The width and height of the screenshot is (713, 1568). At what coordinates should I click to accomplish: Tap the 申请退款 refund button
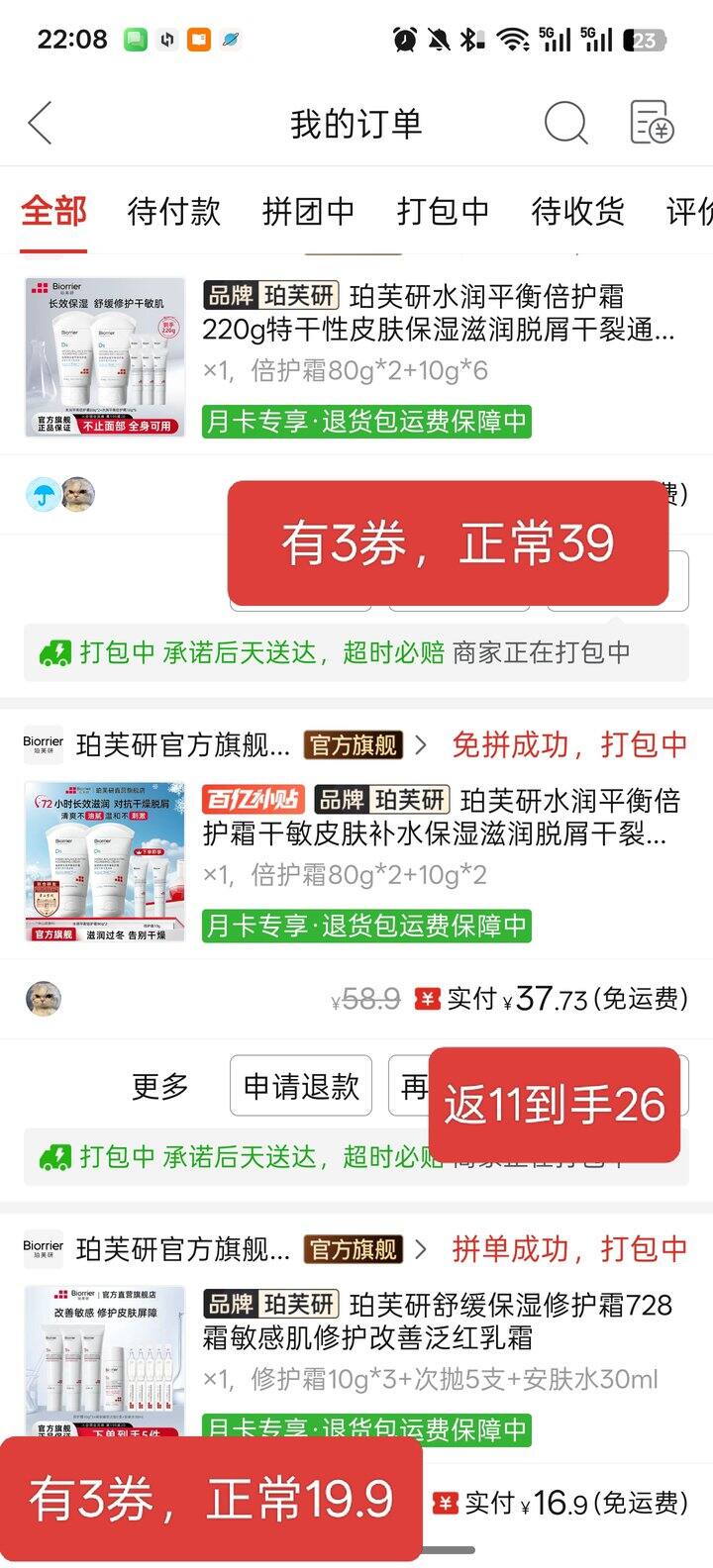[300, 1085]
